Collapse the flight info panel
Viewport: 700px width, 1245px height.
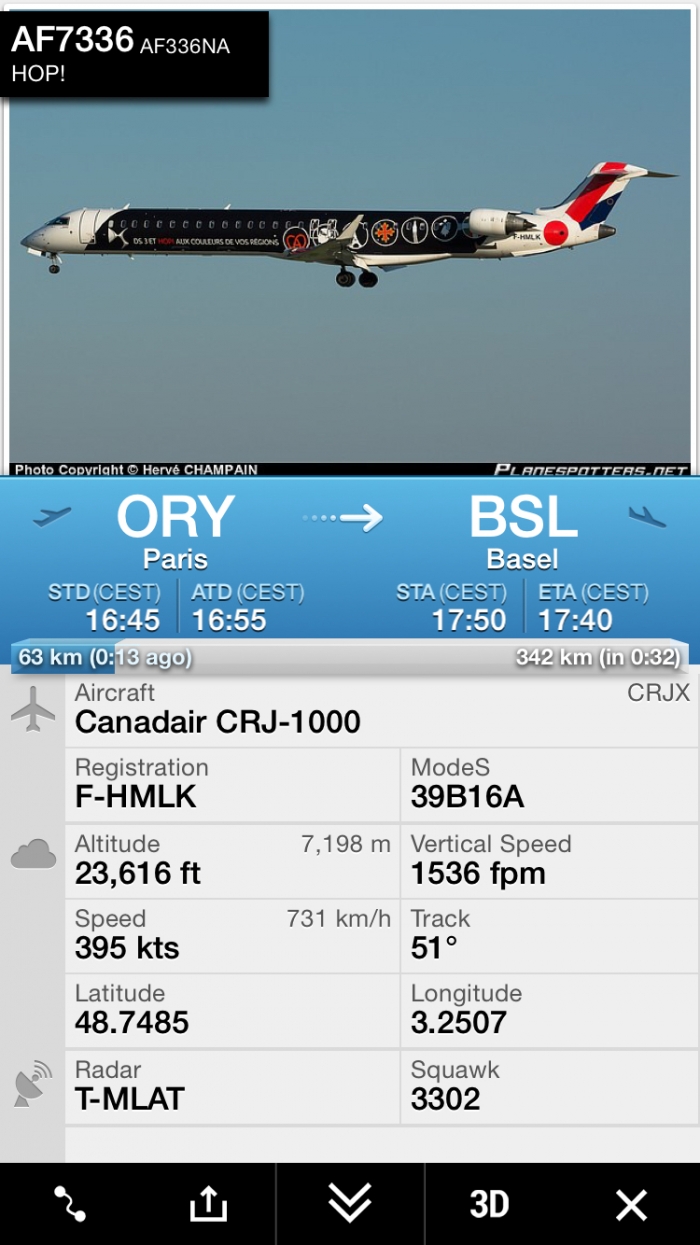350,1203
